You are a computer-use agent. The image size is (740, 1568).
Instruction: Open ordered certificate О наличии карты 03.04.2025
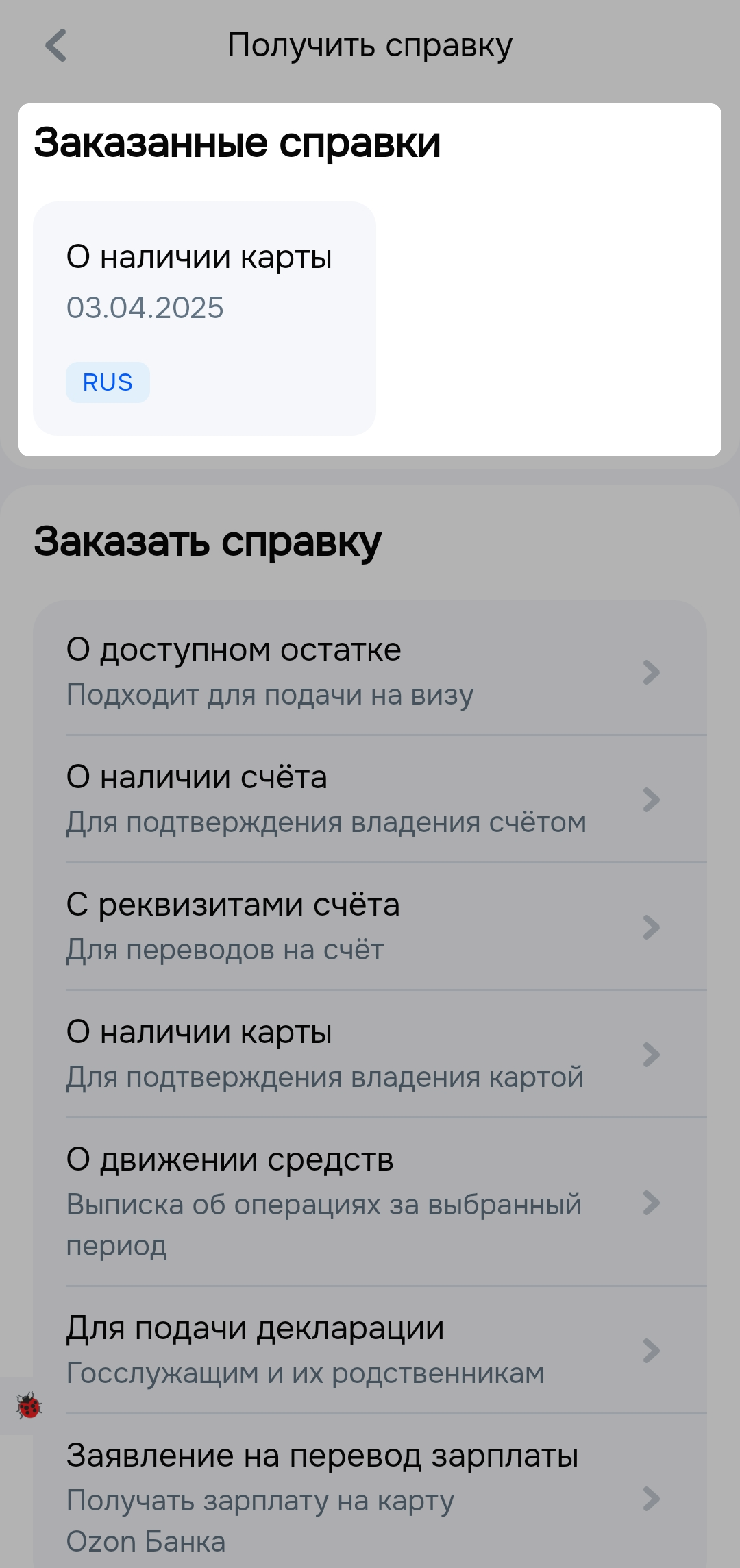[x=204, y=318]
